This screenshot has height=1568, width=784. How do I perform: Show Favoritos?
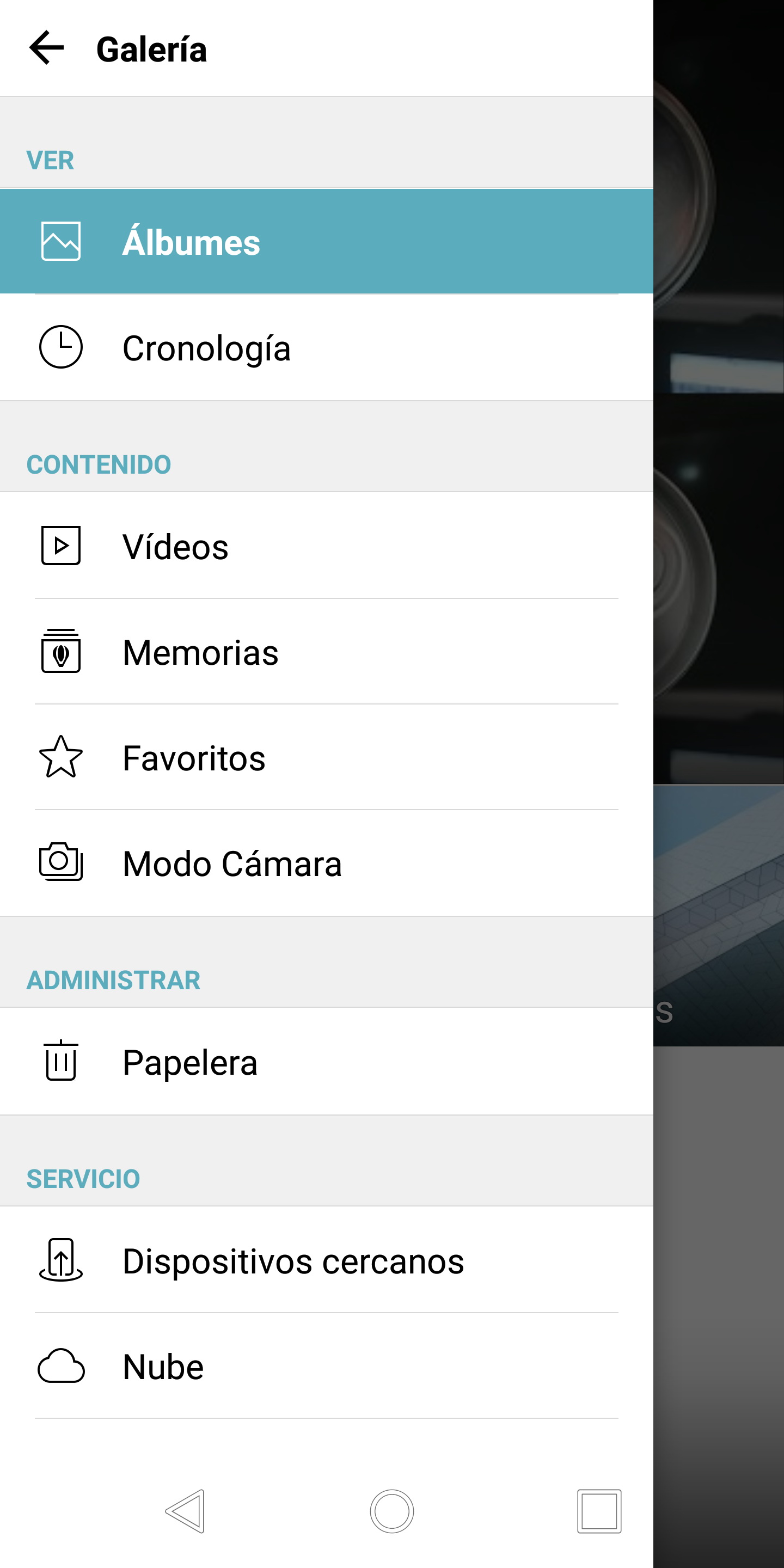coord(326,758)
